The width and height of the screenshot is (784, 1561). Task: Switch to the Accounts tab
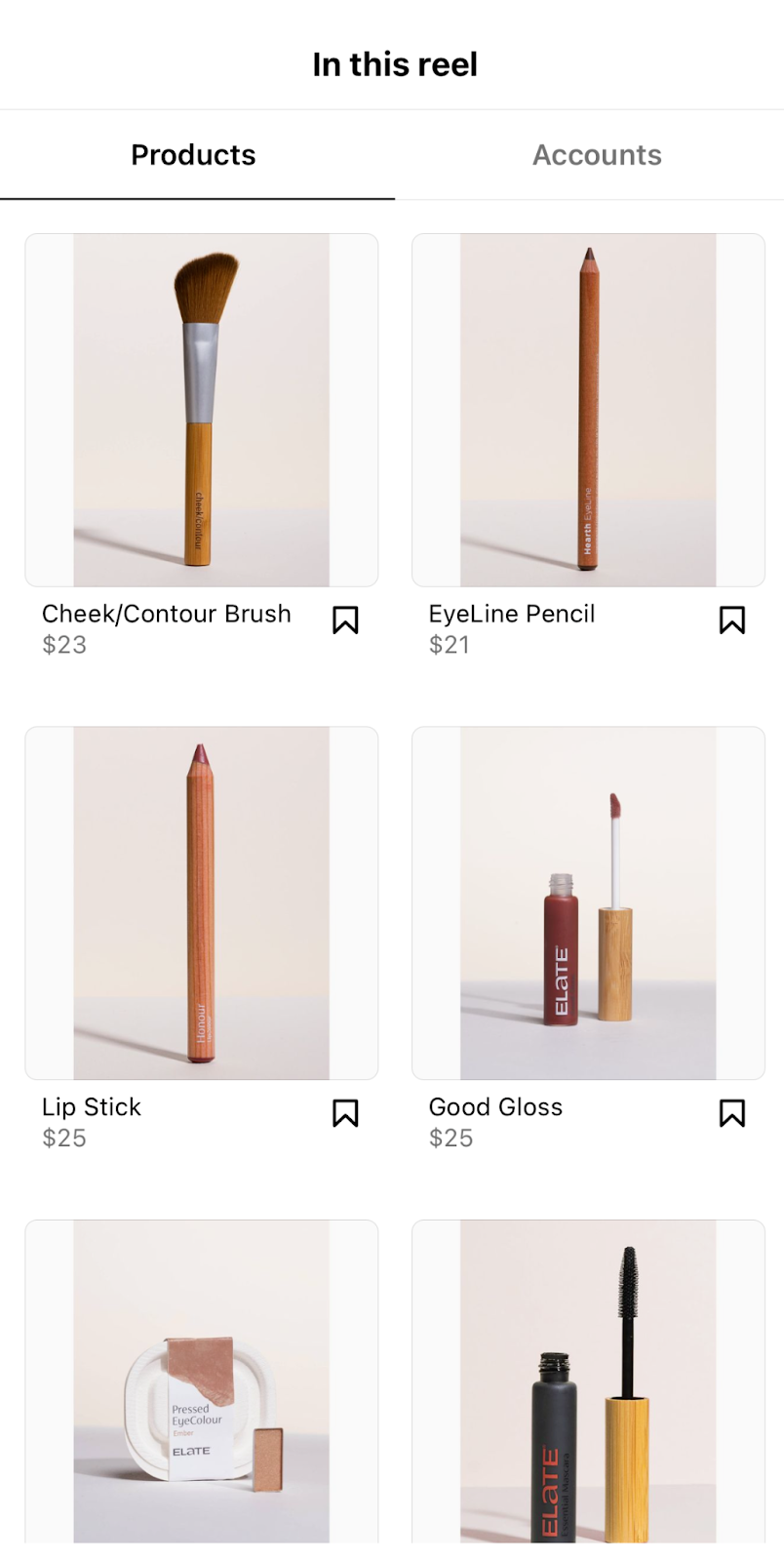click(x=597, y=155)
